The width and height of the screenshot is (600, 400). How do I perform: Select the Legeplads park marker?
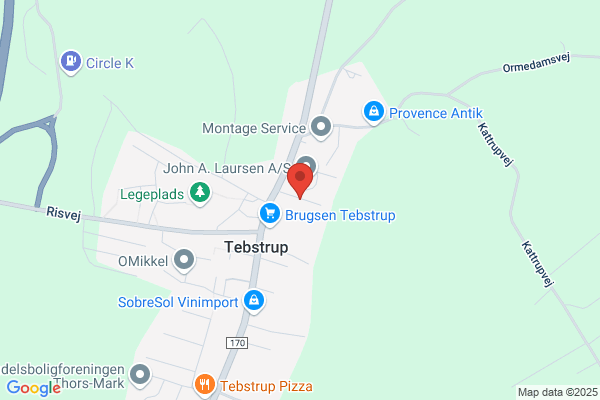[x=200, y=193]
